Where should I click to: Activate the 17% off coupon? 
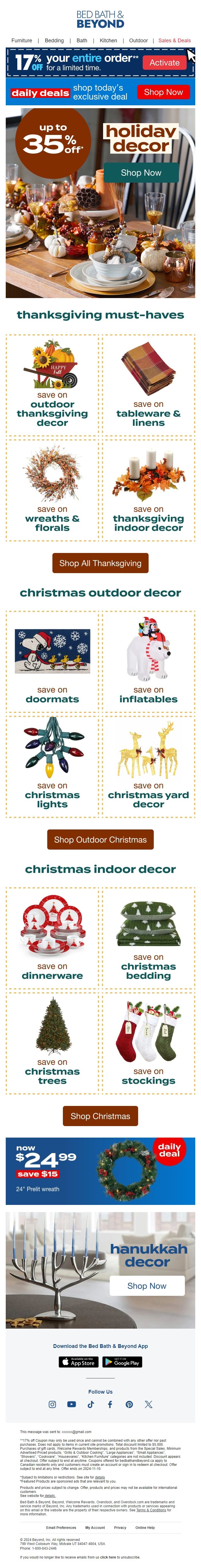(x=164, y=63)
